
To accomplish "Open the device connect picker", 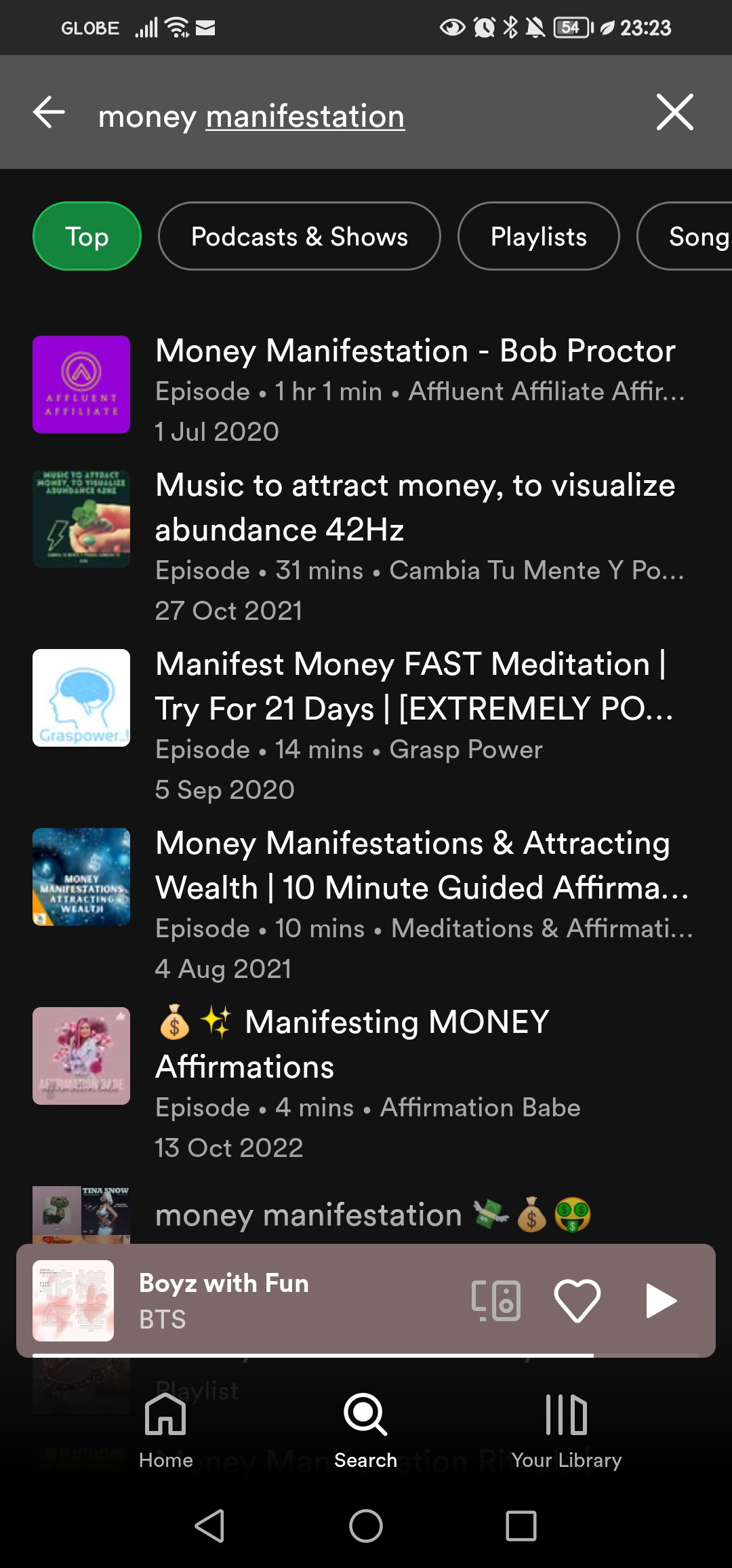I will click(x=496, y=1301).
